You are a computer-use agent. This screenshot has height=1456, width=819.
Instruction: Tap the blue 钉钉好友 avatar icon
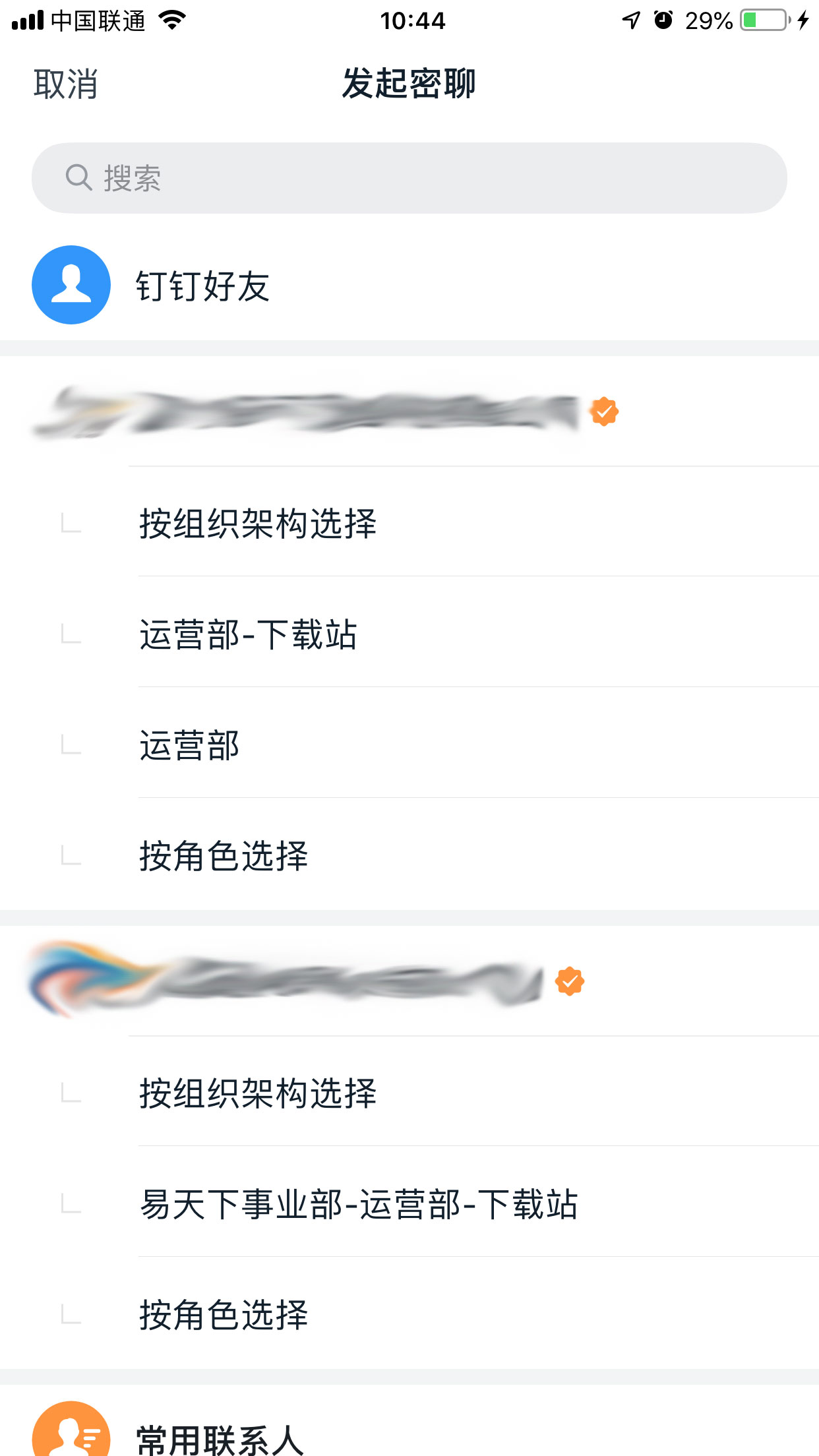click(71, 284)
